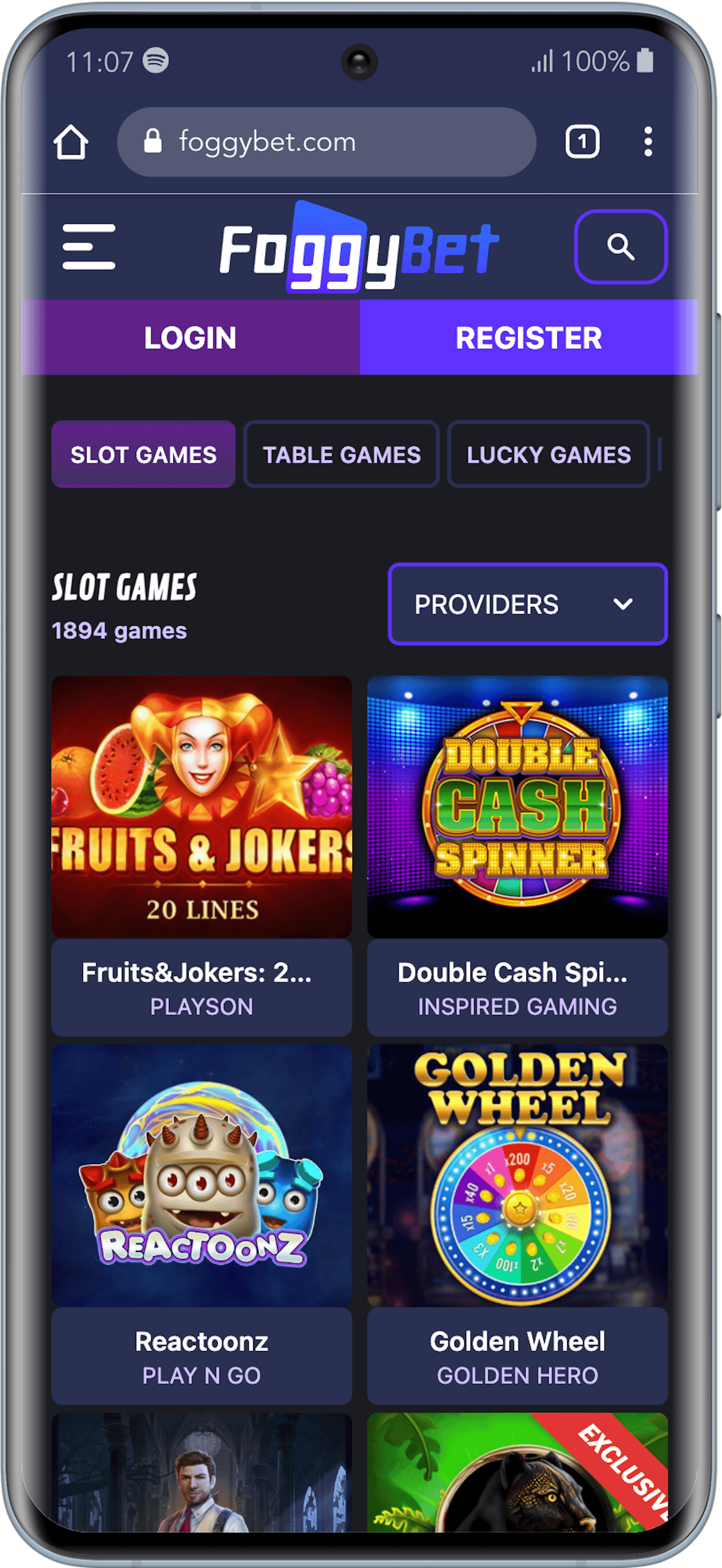Select the Slot Games tab
The height and width of the screenshot is (1568, 722).
[x=143, y=455]
